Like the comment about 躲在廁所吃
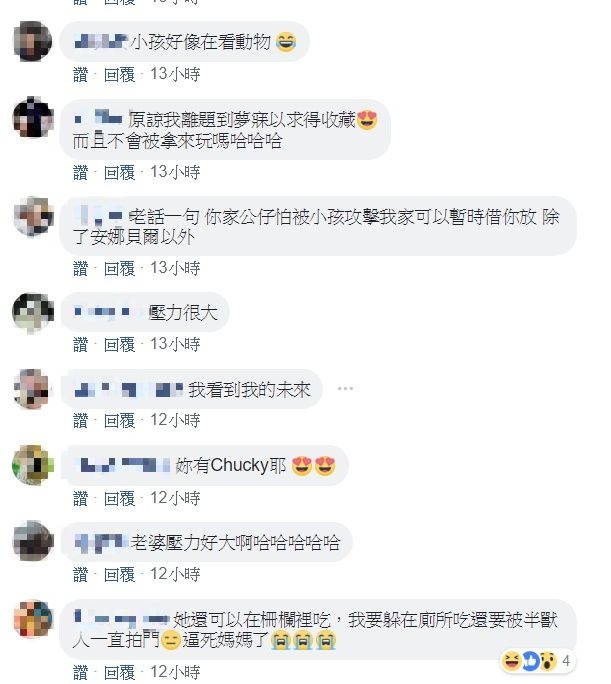The width and height of the screenshot is (611, 684). [x=81, y=672]
